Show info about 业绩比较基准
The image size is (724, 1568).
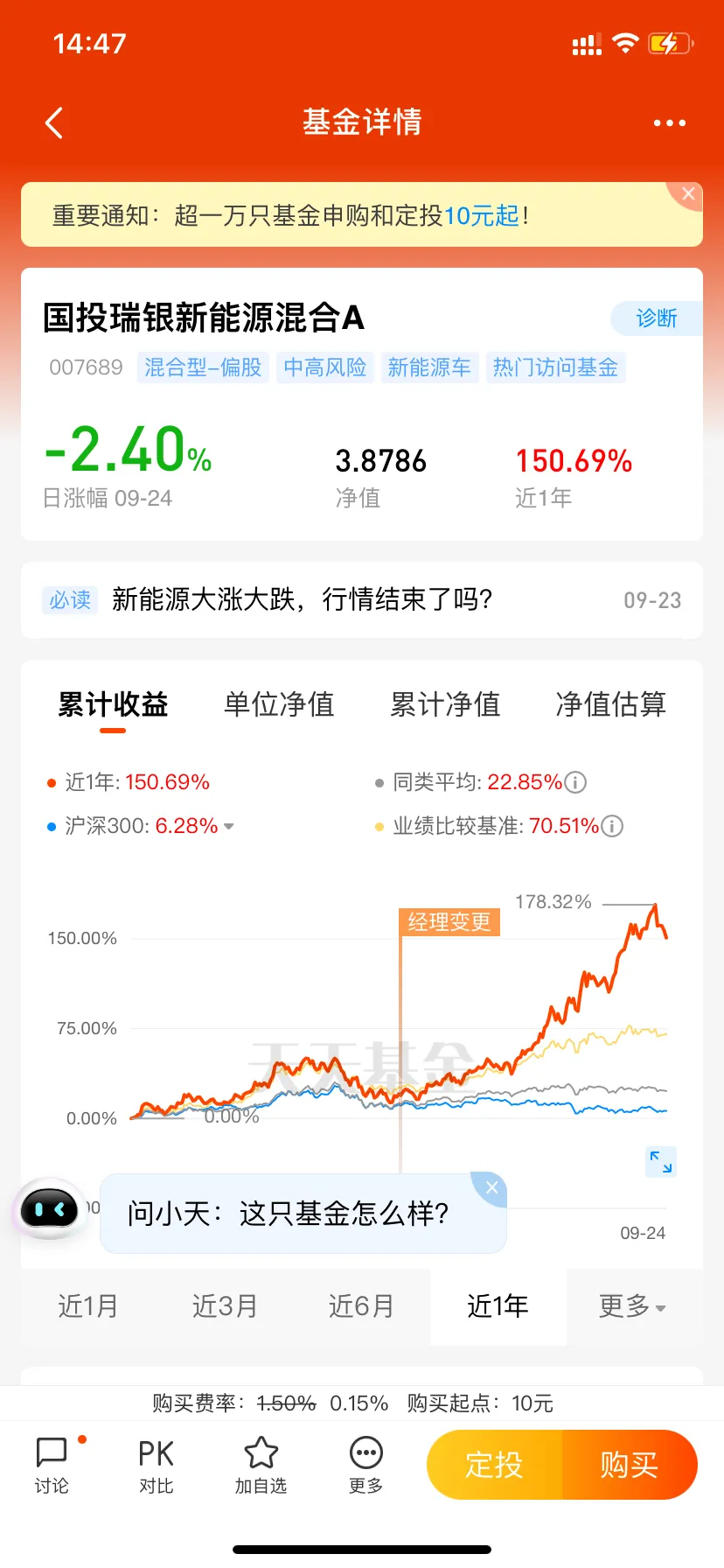click(612, 826)
